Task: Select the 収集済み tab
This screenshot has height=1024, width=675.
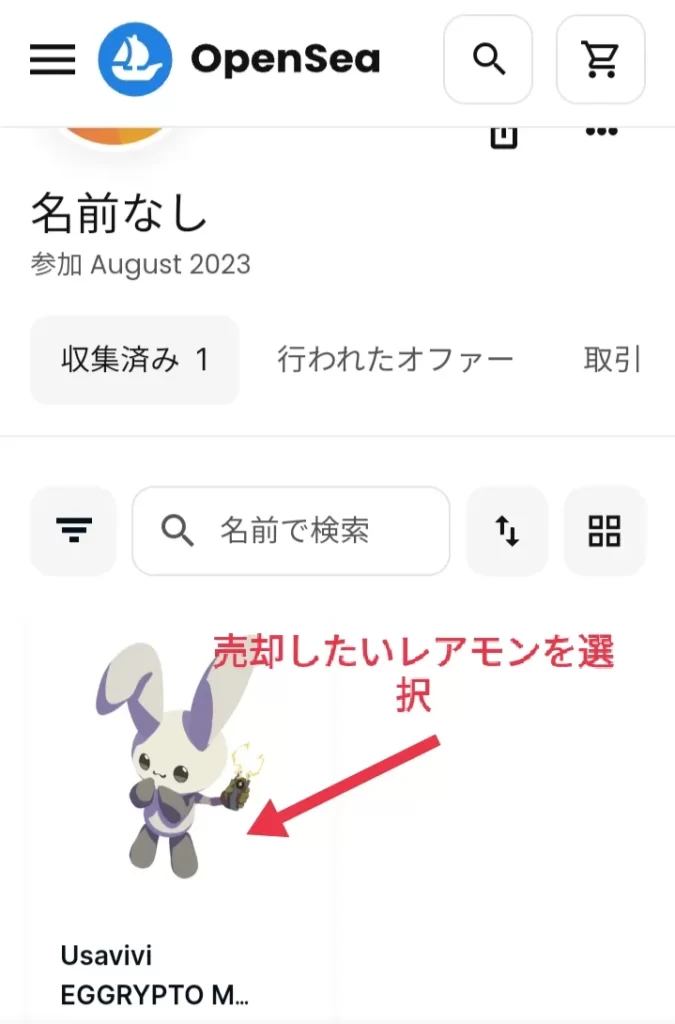Action: (135, 360)
